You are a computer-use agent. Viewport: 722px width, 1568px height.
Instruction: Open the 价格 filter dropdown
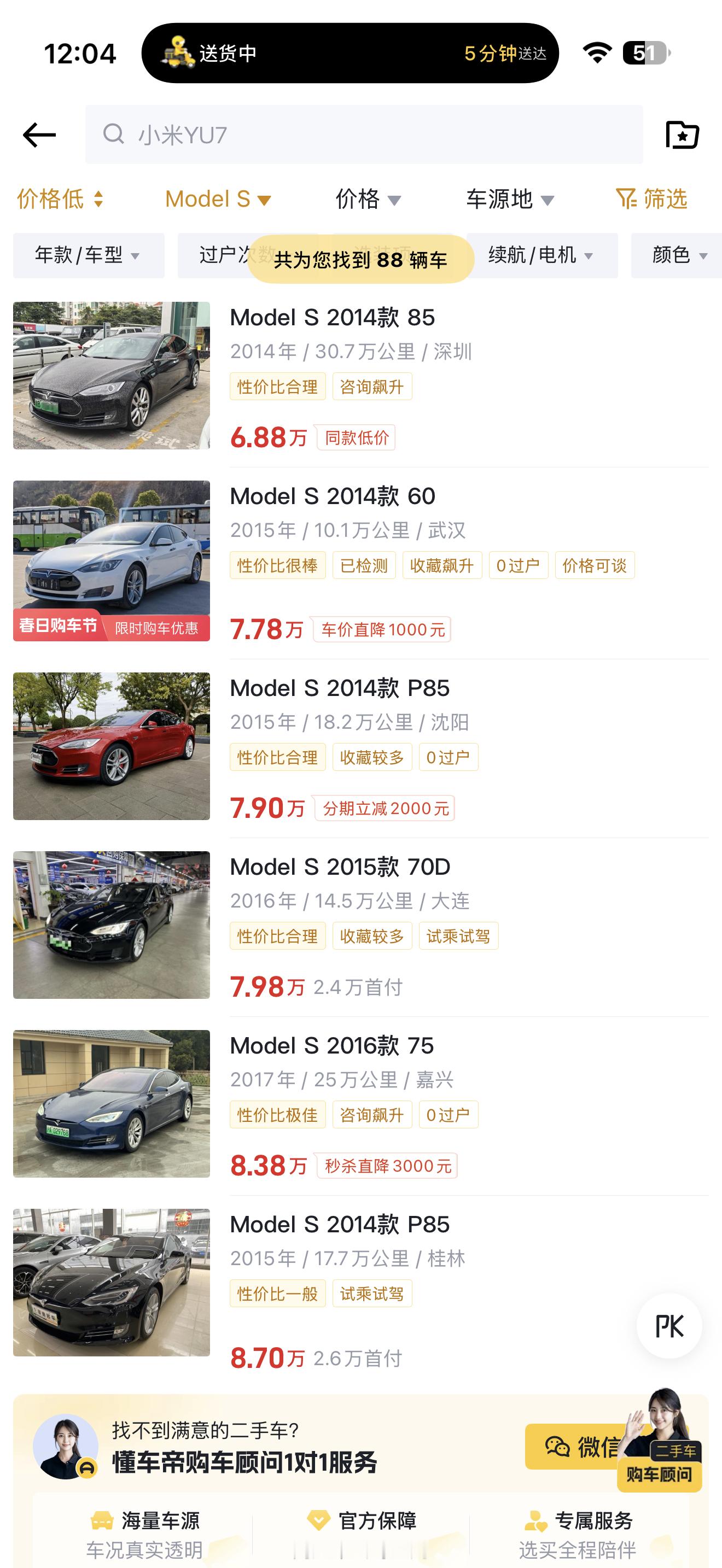tap(368, 199)
